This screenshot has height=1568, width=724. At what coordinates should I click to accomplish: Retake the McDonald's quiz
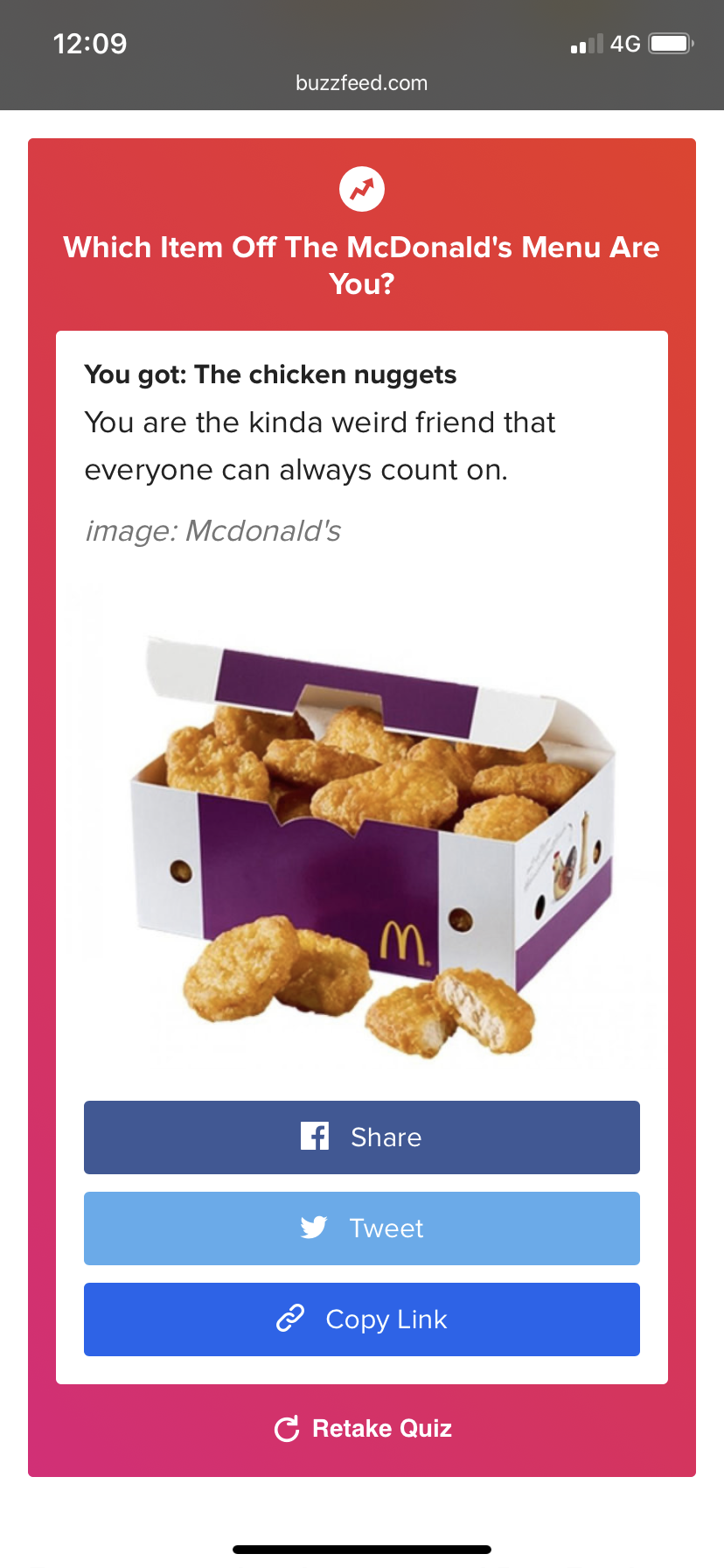pyautogui.click(x=362, y=1428)
